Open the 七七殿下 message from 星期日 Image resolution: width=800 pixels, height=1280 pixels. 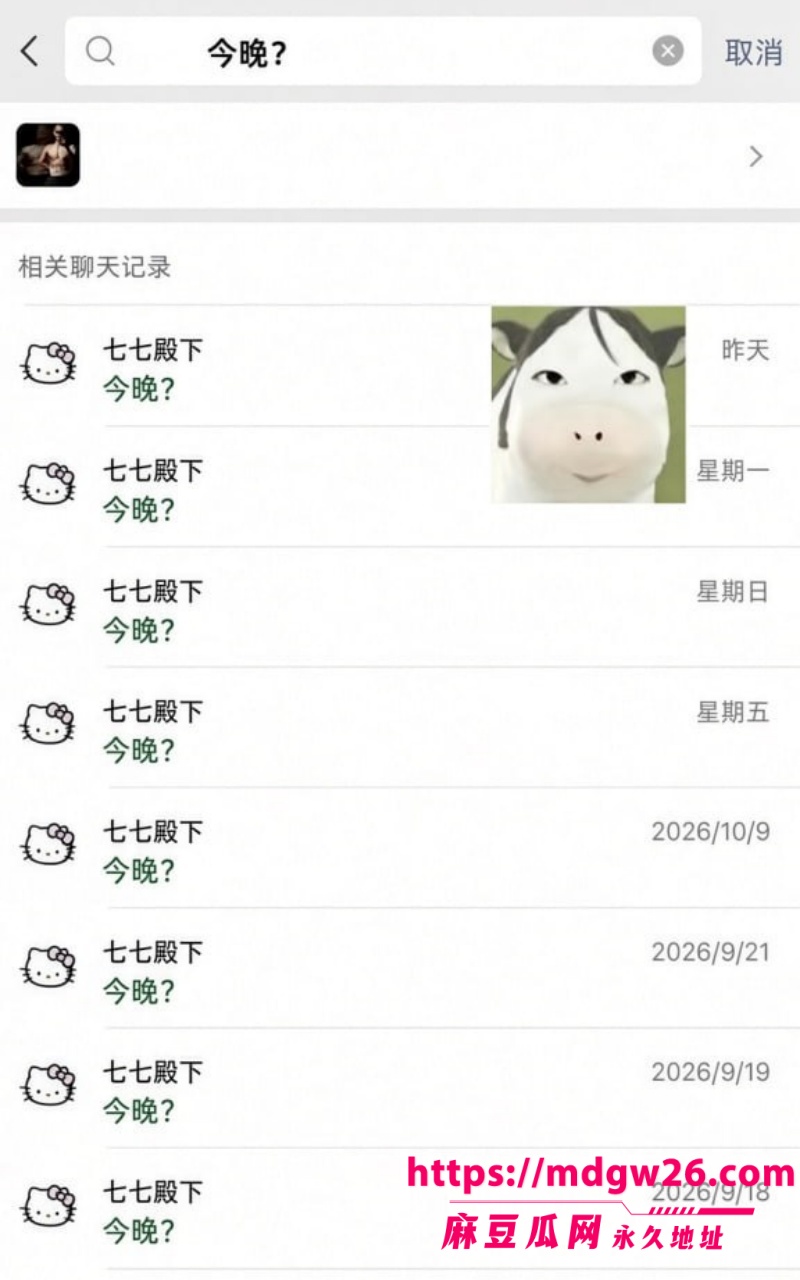[x=400, y=607]
